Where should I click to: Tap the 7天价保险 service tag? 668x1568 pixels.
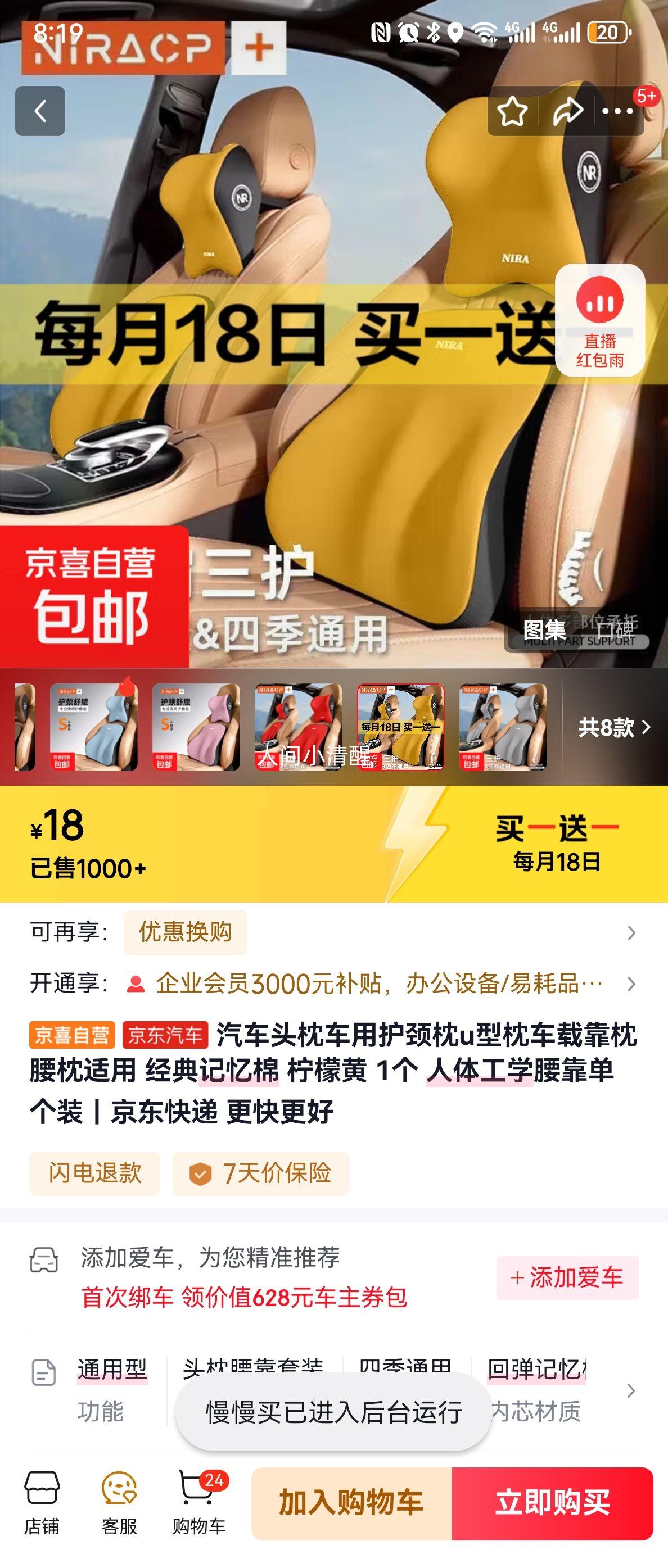pyautogui.click(x=261, y=1173)
